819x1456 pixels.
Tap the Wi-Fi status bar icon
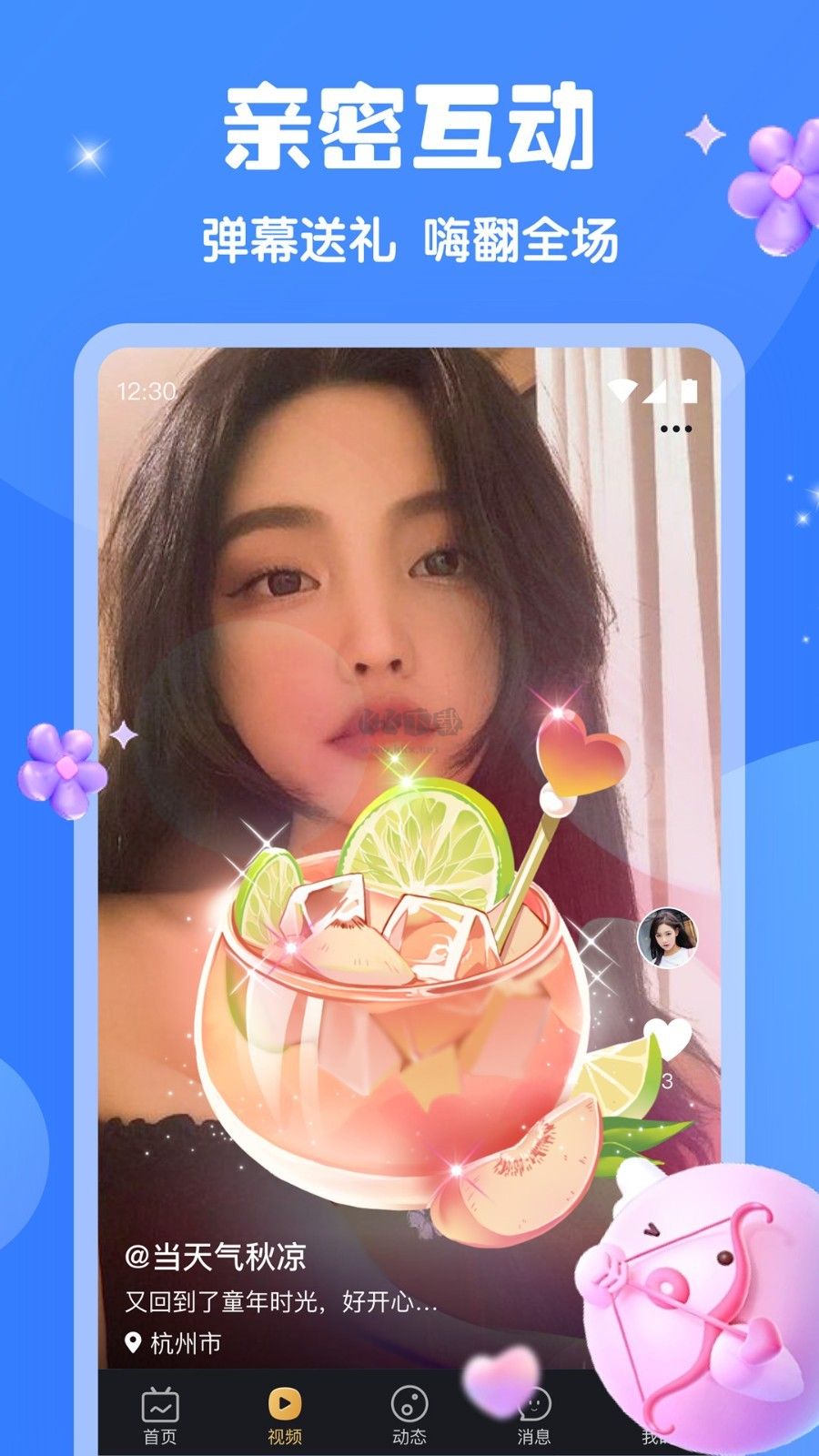point(623,389)
